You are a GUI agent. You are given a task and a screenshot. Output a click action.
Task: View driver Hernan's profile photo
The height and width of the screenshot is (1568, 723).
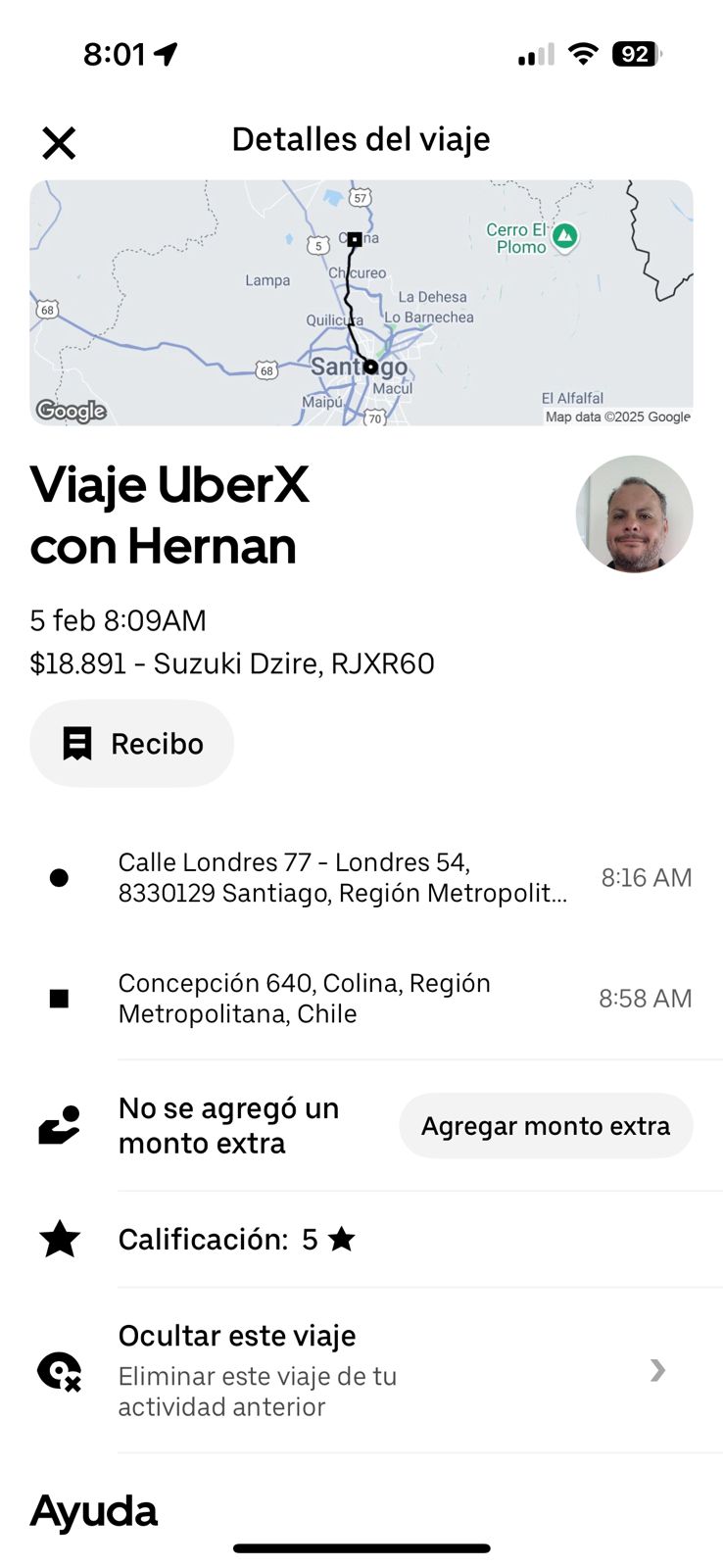pos(634,514)
